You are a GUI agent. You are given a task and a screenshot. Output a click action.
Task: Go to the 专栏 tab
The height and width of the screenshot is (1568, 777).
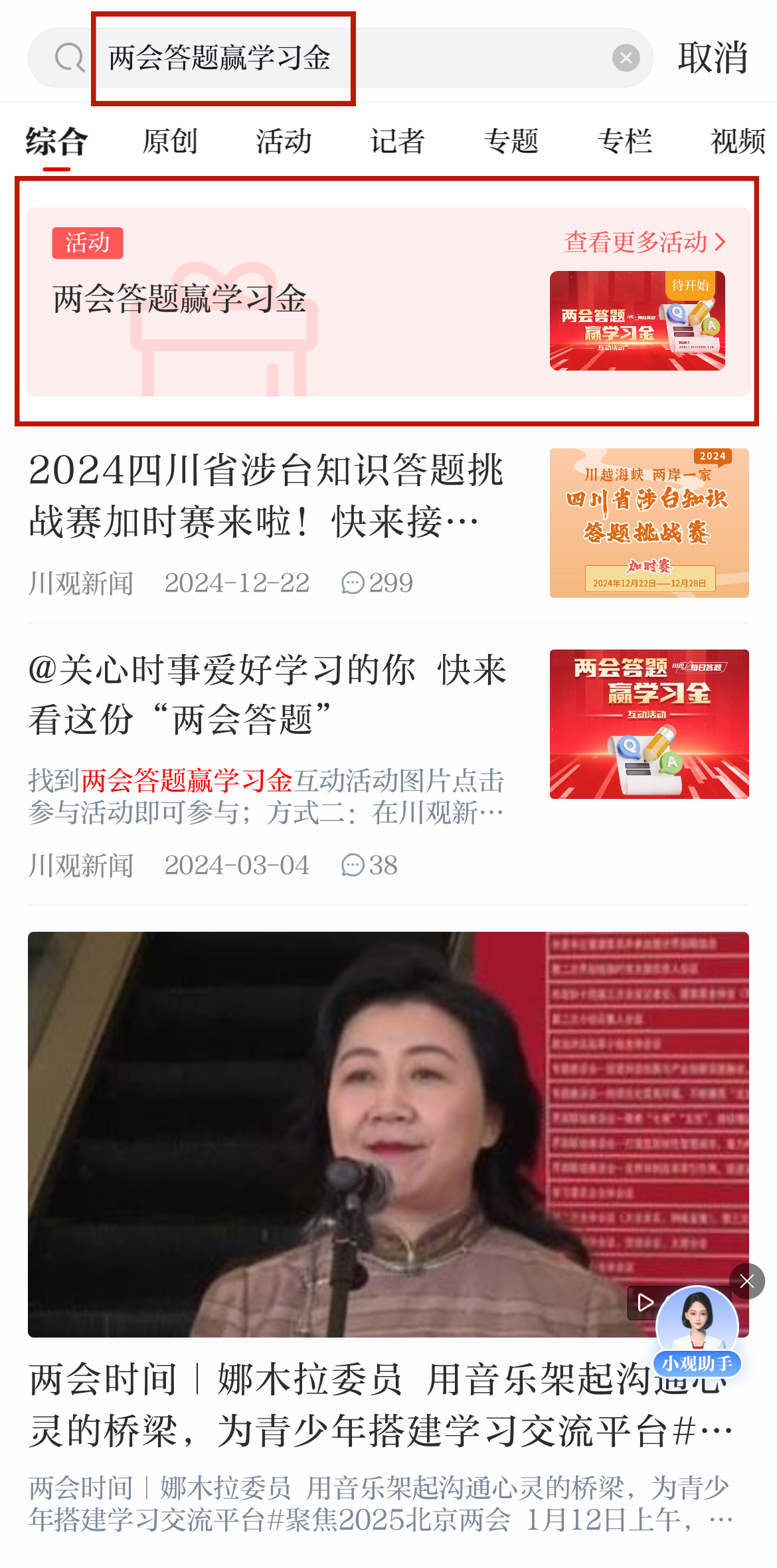624,141
